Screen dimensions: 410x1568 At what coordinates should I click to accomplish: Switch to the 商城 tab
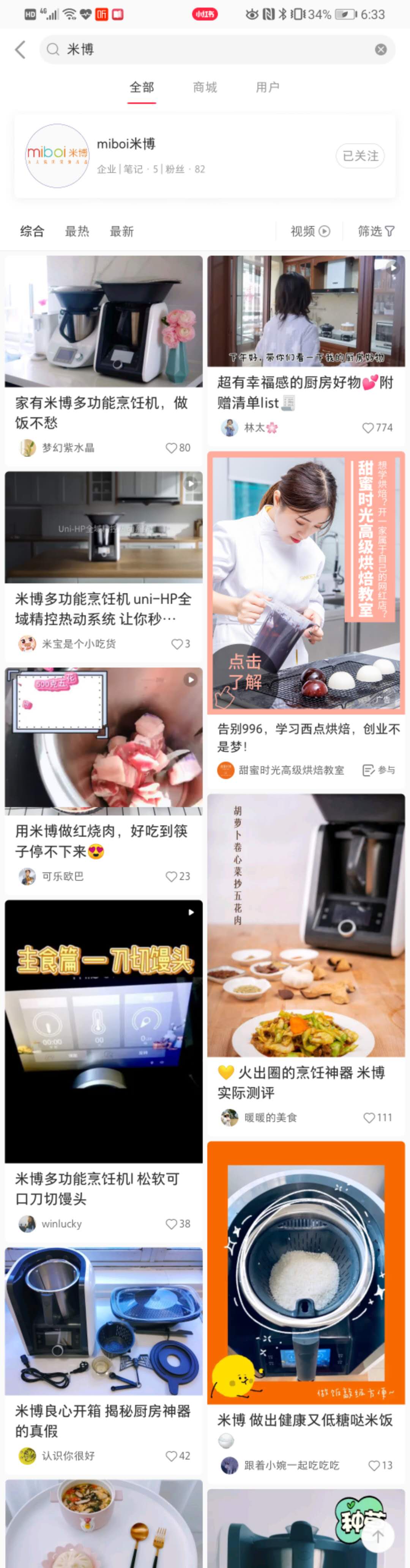pos(205,88)
